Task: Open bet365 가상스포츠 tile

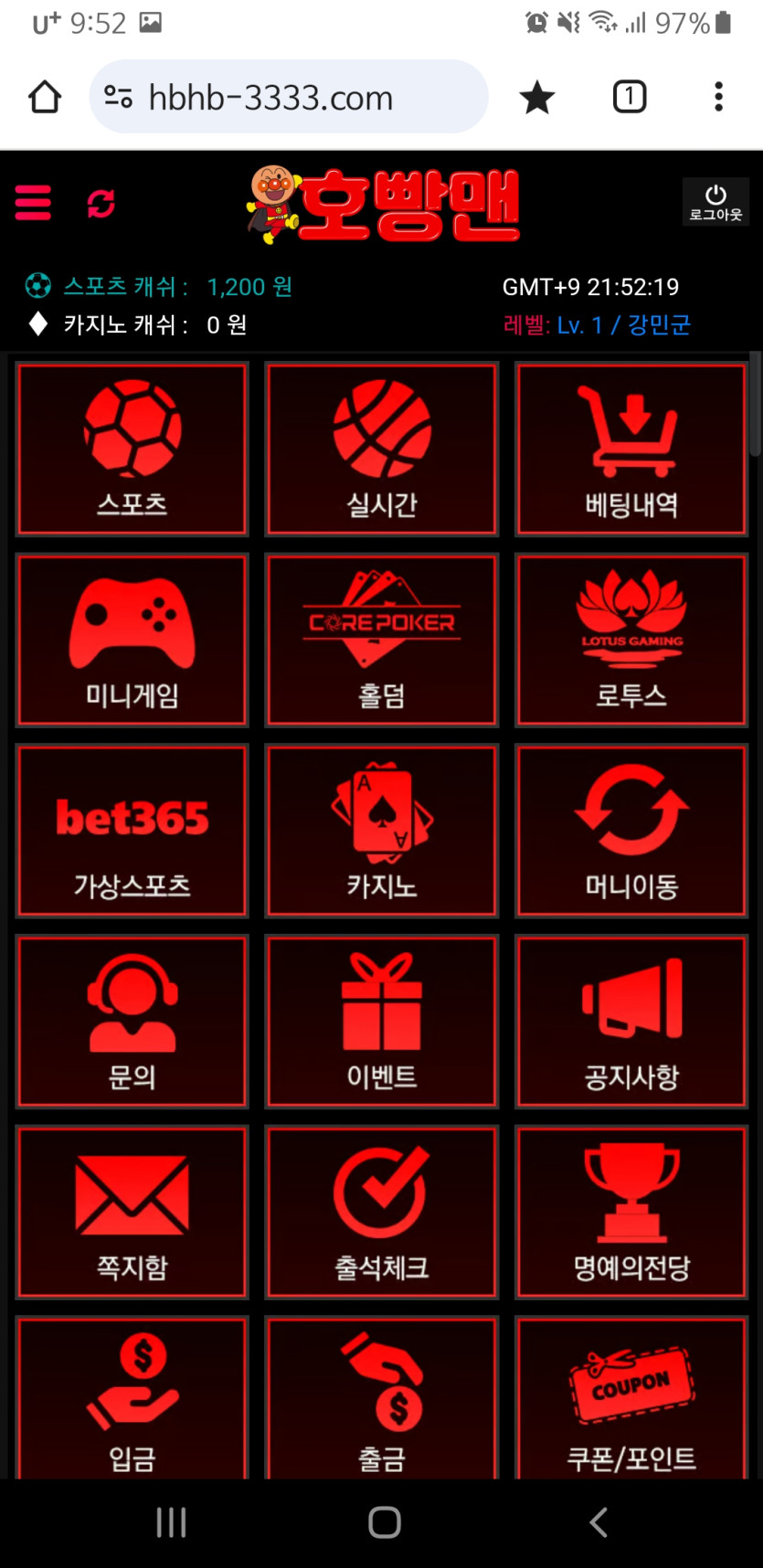Action: coord(132,831)
